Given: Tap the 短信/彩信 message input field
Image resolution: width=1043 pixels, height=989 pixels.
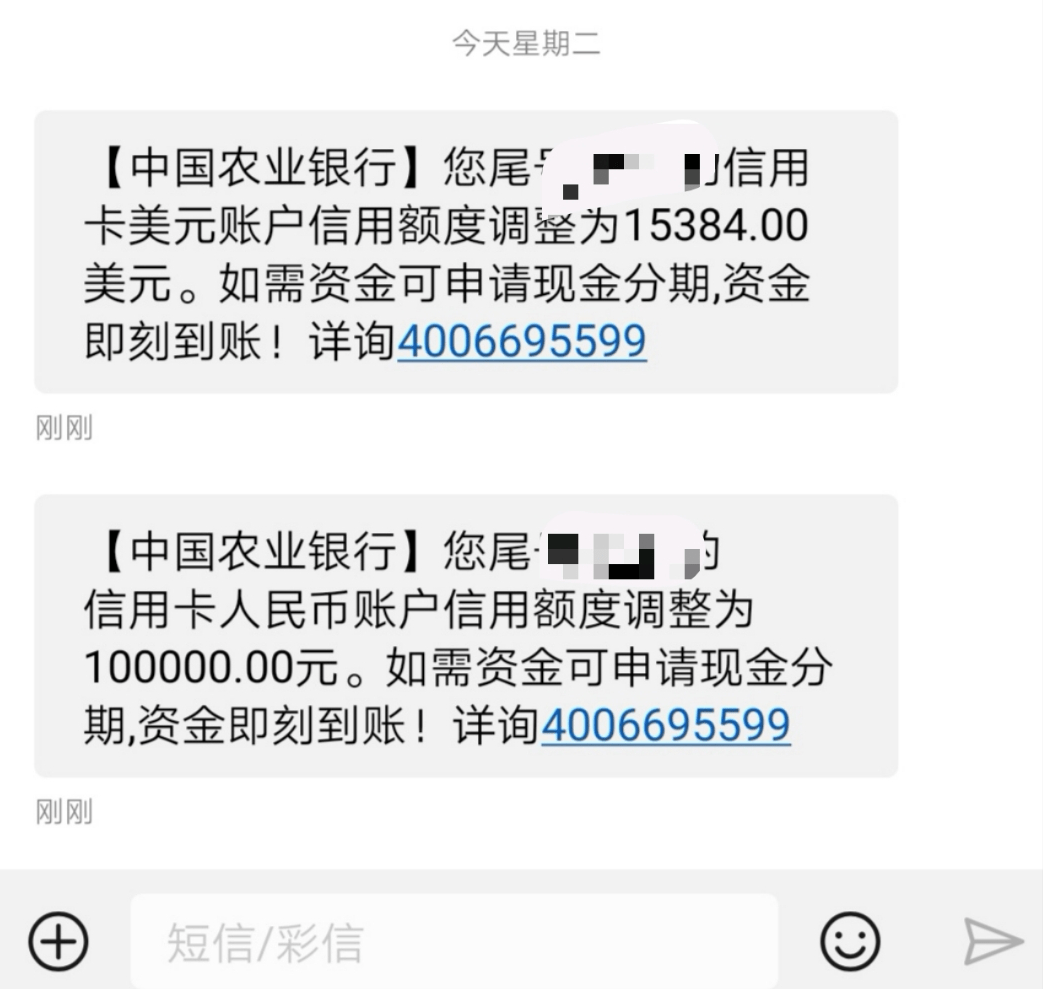Looking at the screenshot, I should coord(453,942).
